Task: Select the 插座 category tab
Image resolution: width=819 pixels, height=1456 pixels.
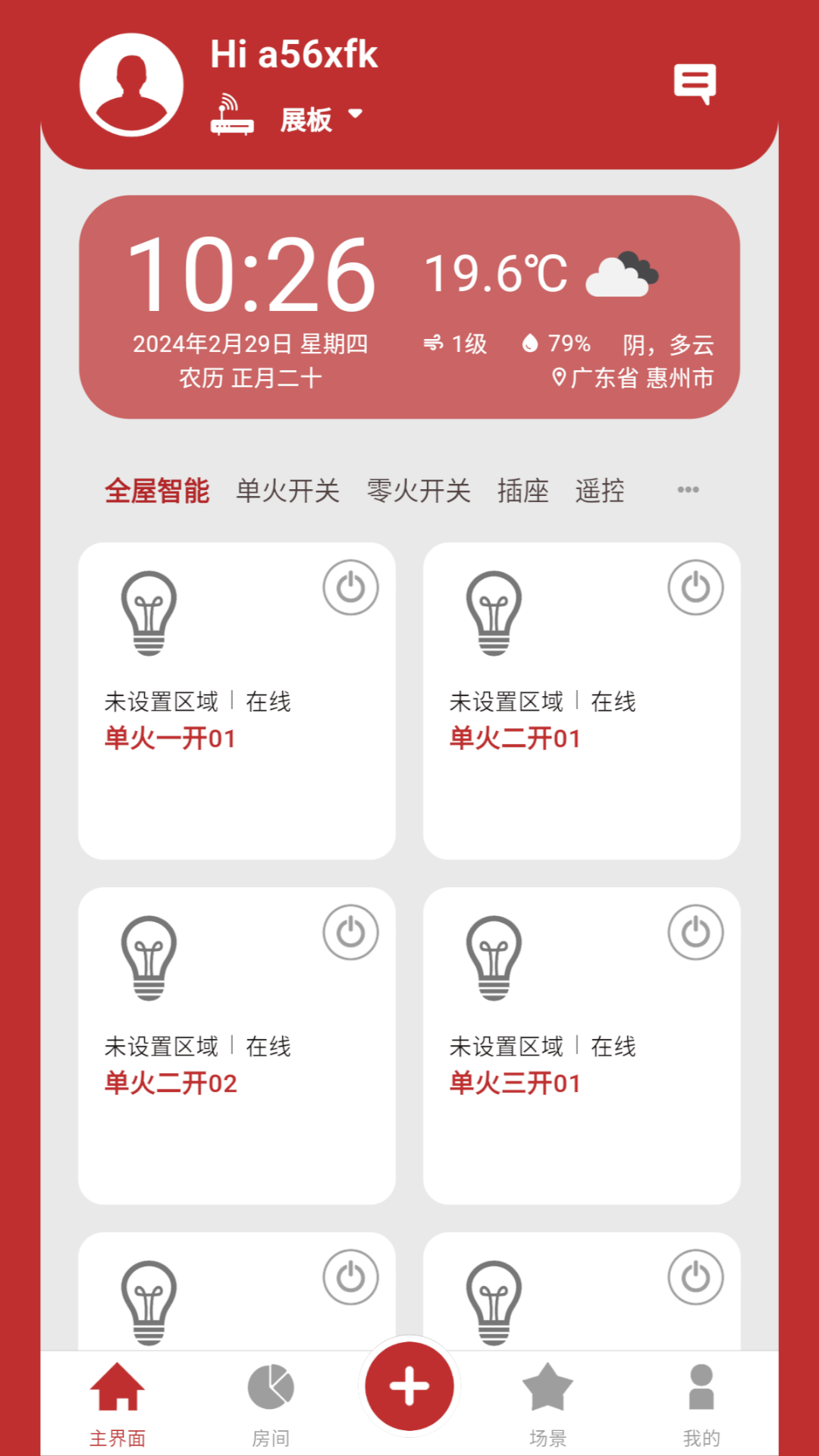Action: coord(523,491)
